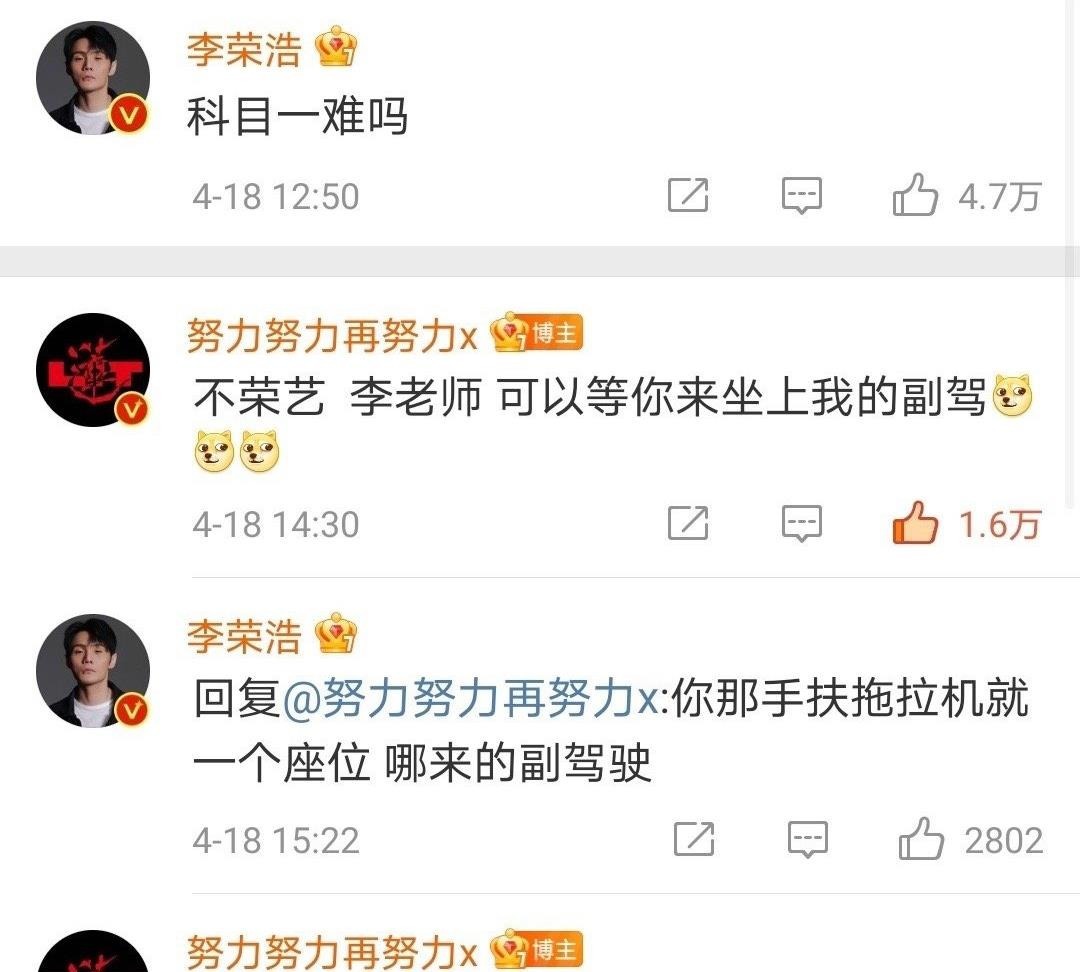Open the 李荣浩 username on the 15:22 reply
Image resolution: width=1080 pixels, height=972 pixels.
pyautogui.click(x=244, y=636)
